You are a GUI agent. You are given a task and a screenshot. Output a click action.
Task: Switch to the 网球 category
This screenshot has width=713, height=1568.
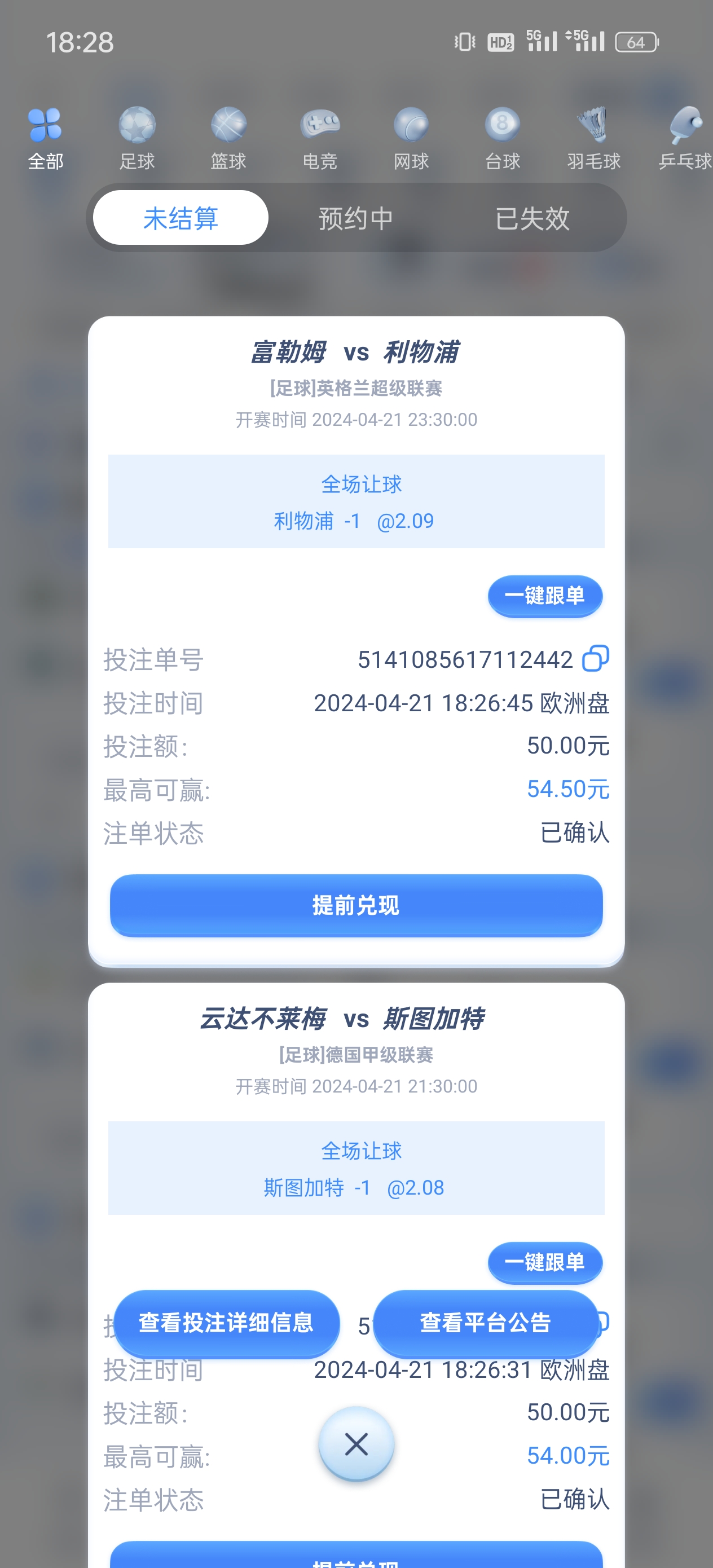411,138
